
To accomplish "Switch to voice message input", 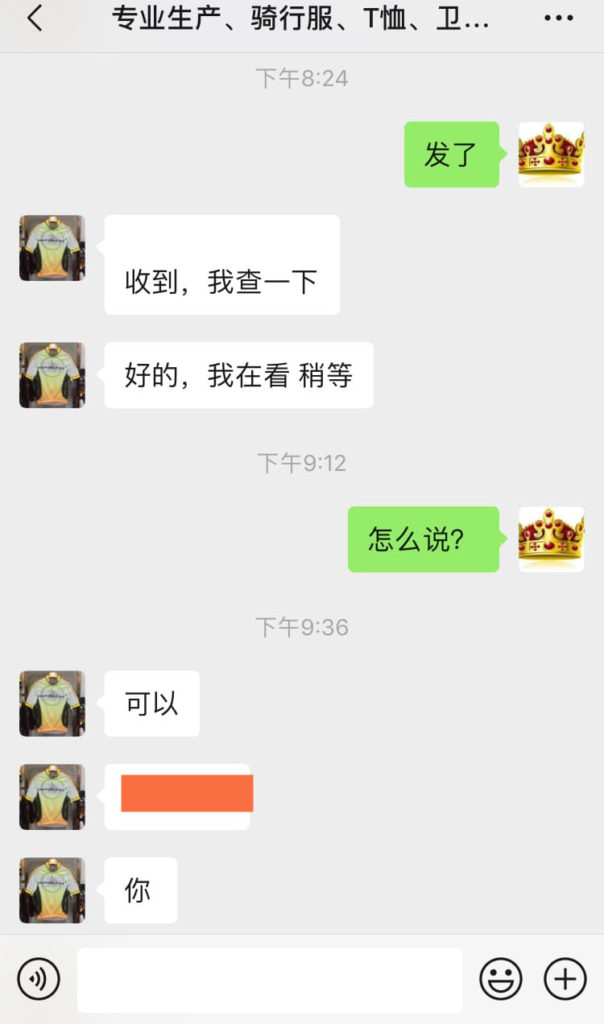I will pyautogui.click(x=39, y=979).
